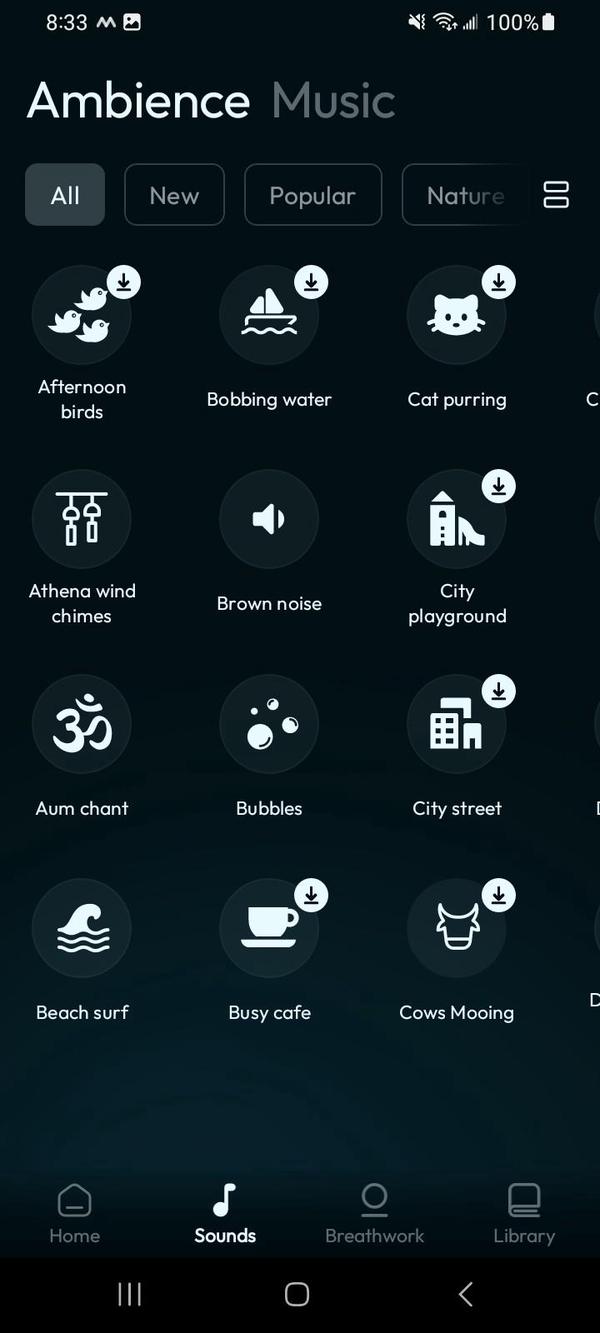Open City playground sound

456,519
